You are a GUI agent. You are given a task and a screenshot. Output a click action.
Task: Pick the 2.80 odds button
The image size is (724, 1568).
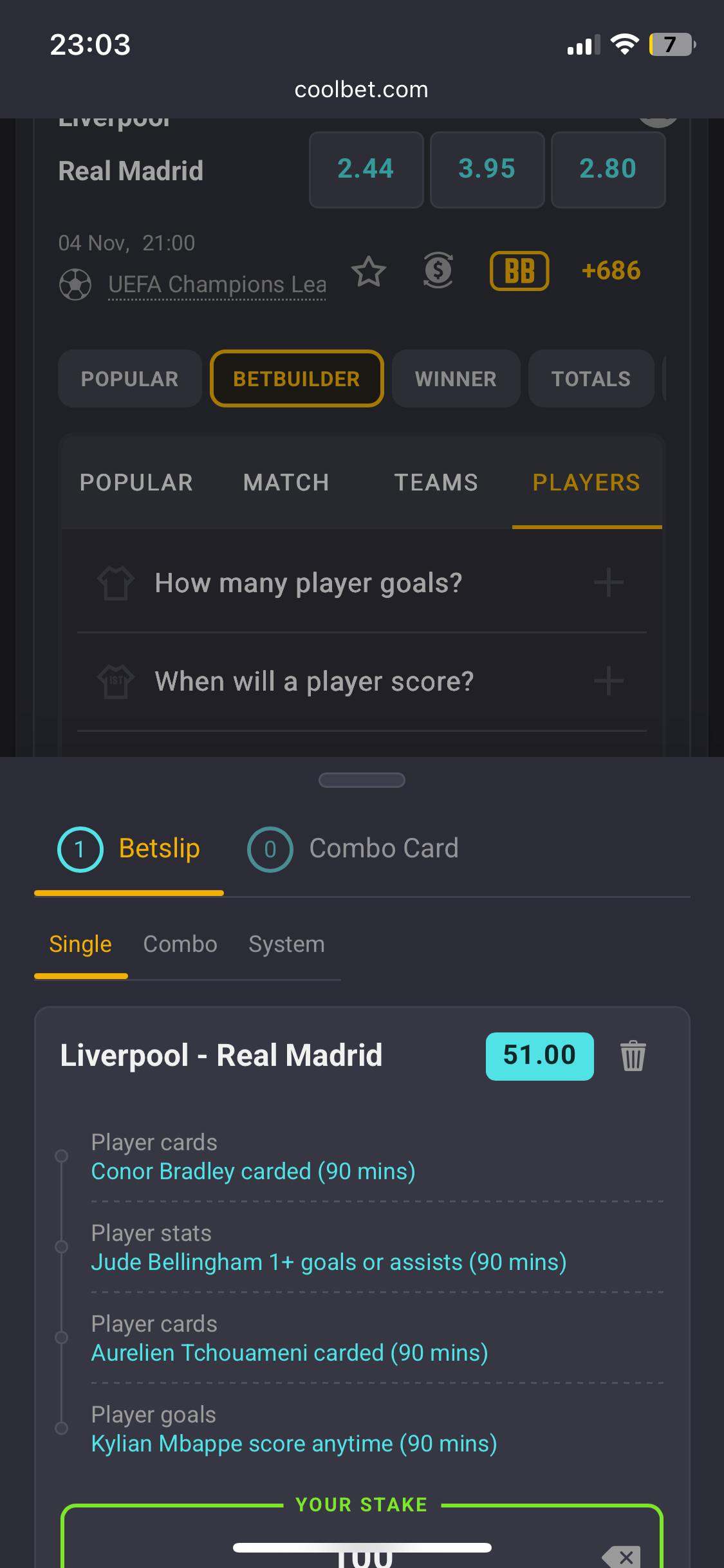coord(608,169)
